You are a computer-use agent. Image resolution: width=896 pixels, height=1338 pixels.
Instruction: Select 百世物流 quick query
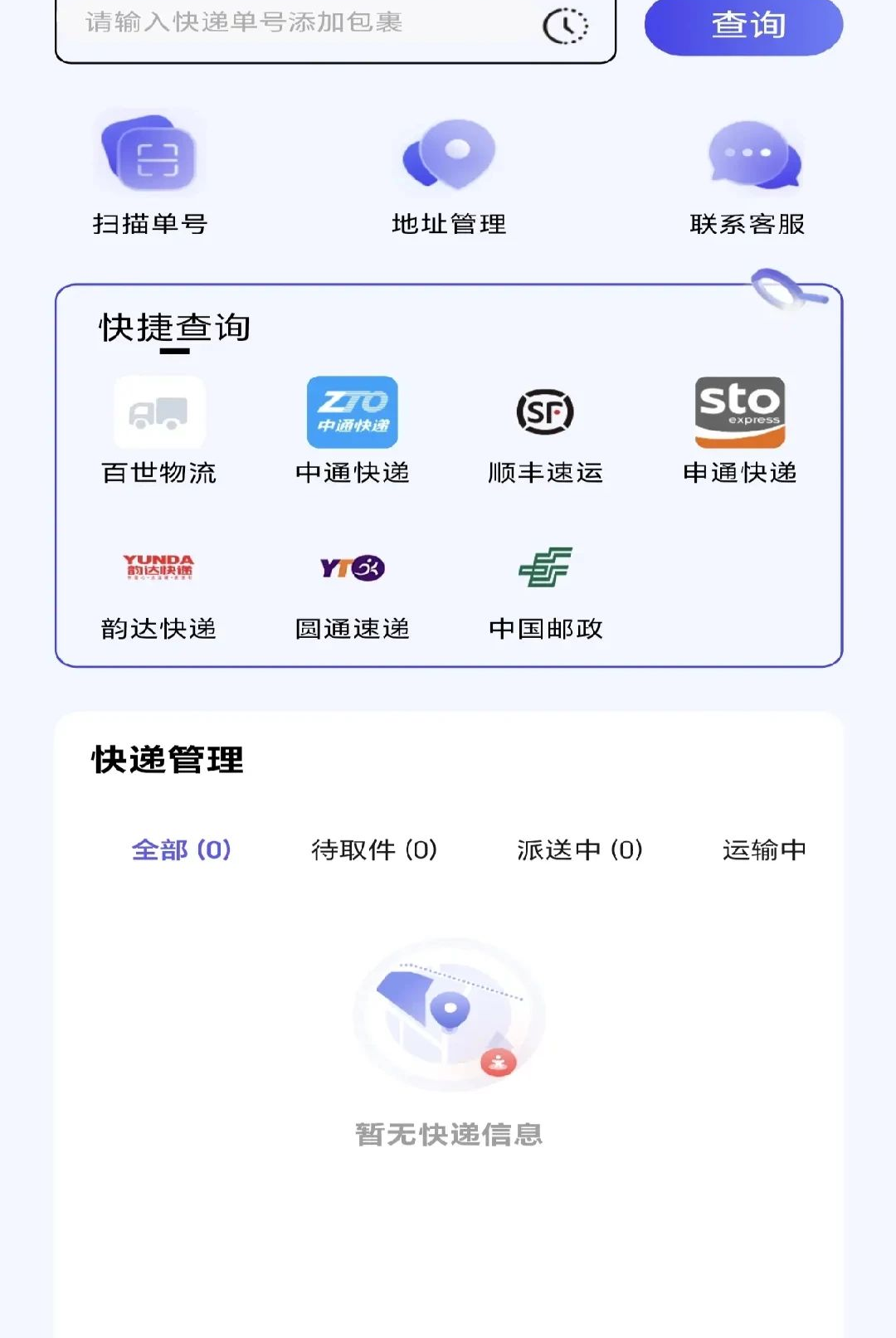click(158, 431)
